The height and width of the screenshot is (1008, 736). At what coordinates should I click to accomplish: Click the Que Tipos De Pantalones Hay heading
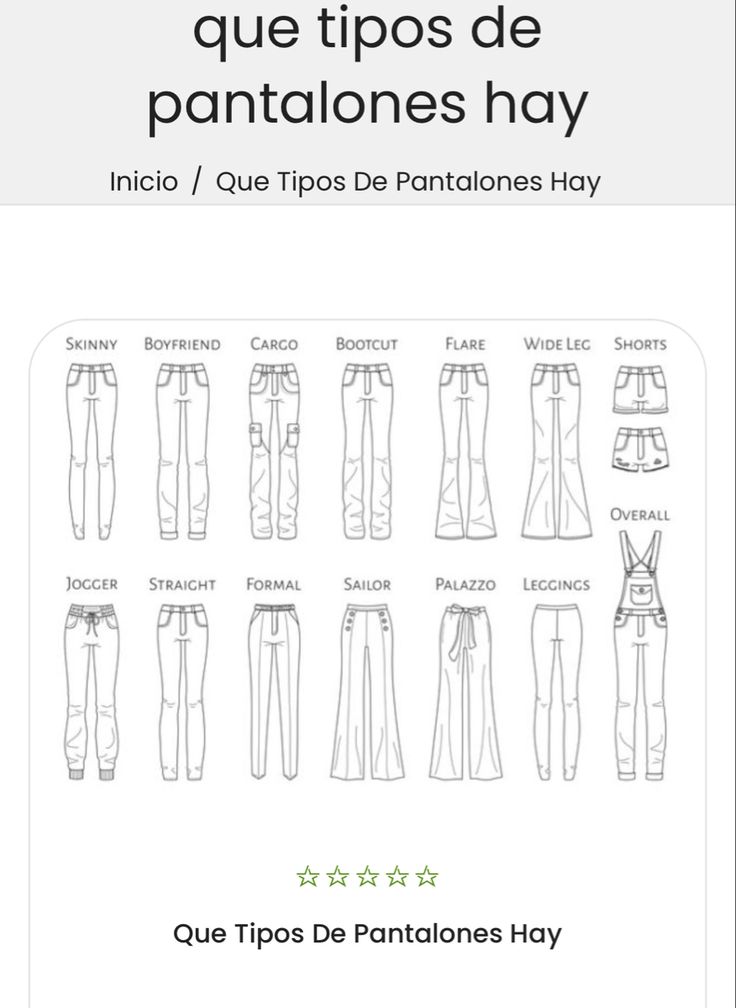pyautogui.click(x=368, y=932)
